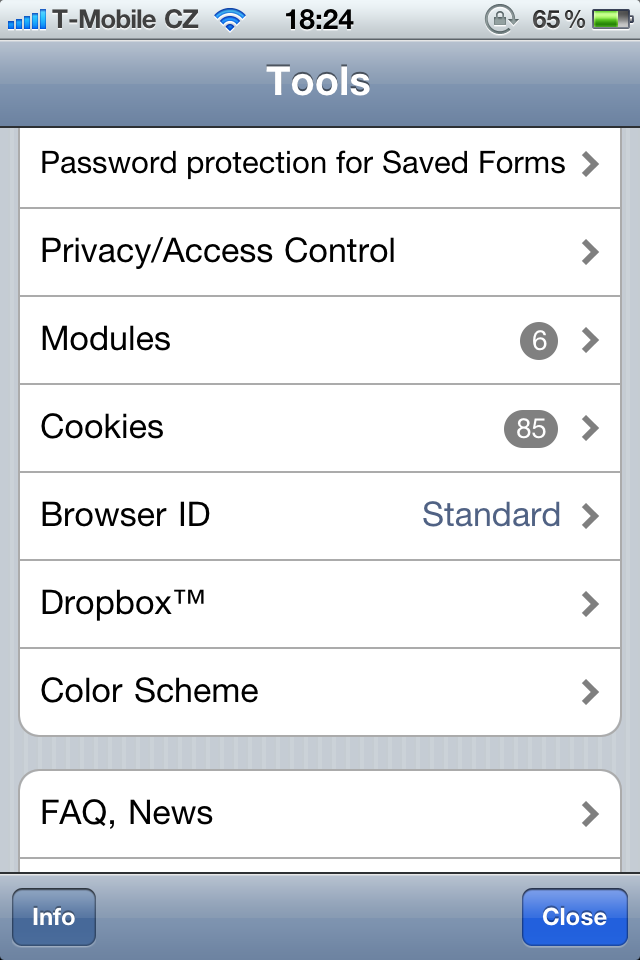Open FAQ, News
This screenshot has height=960, width=640.
[x=320, y=813]
